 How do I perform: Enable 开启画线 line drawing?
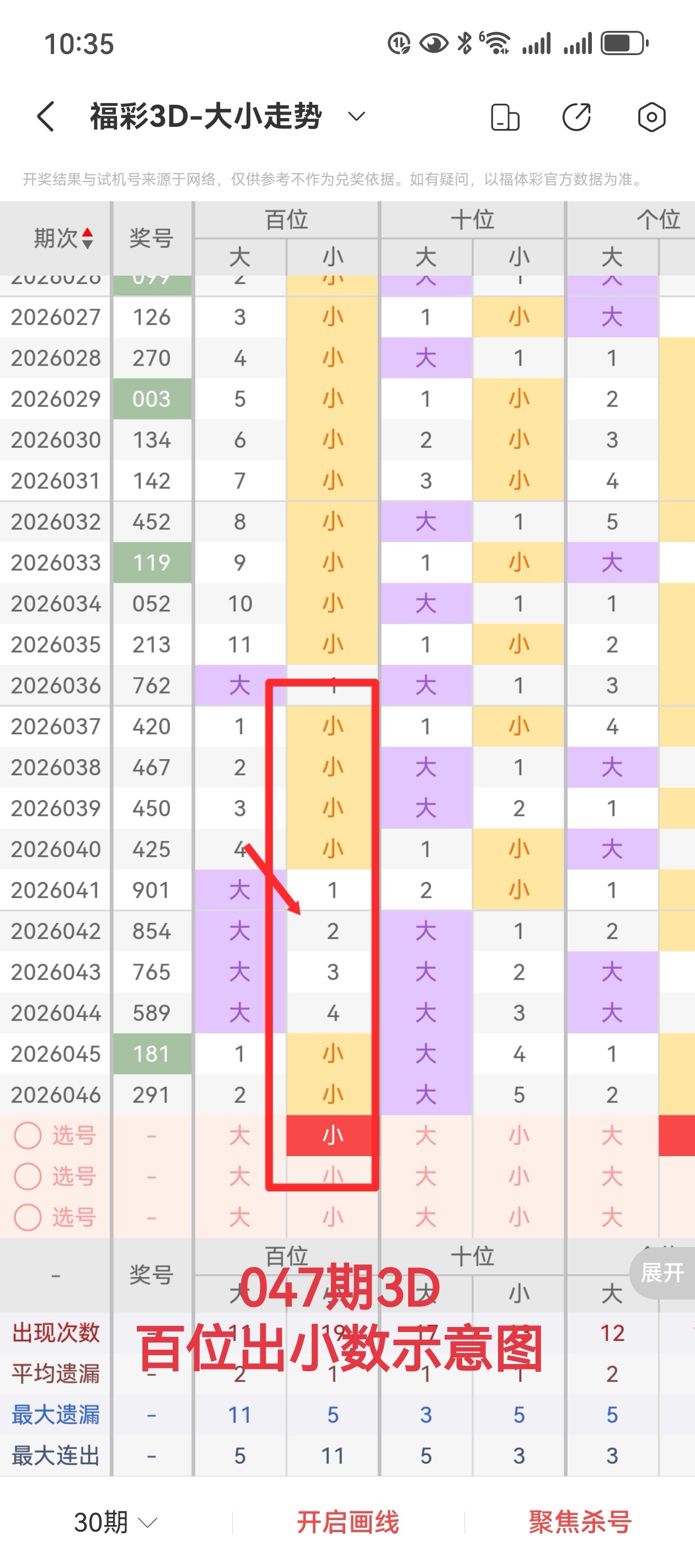pos(348,1522)
